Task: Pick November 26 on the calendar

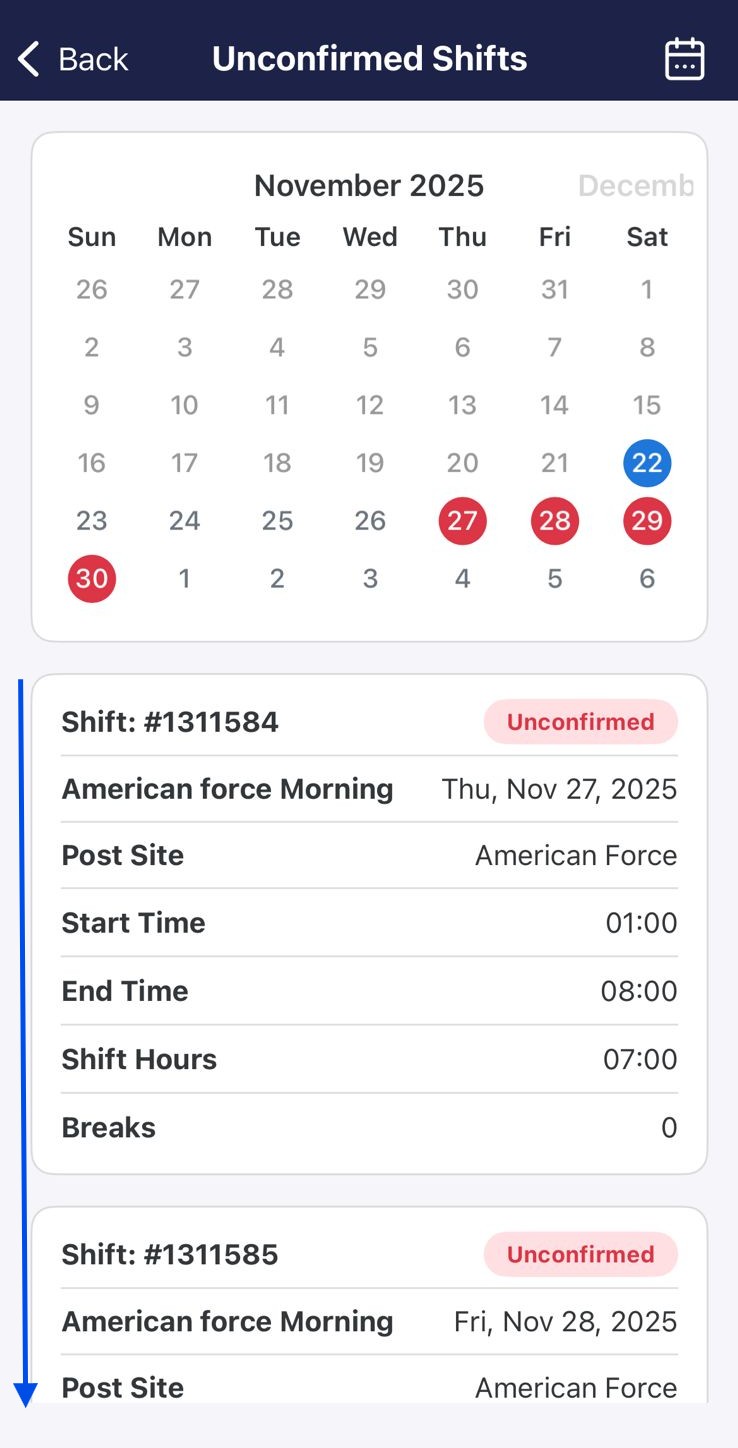Action: (x=370, y=521)
